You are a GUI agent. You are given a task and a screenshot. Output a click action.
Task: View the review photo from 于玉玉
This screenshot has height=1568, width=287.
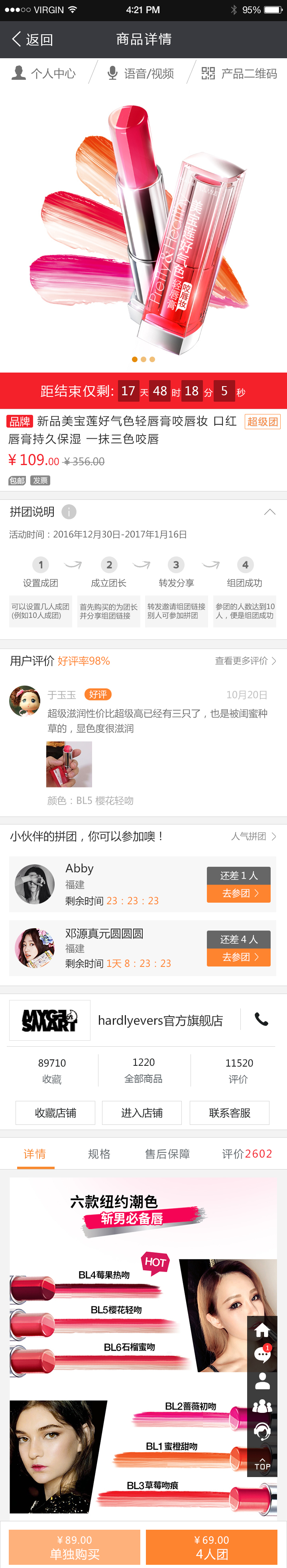[69, 764]
